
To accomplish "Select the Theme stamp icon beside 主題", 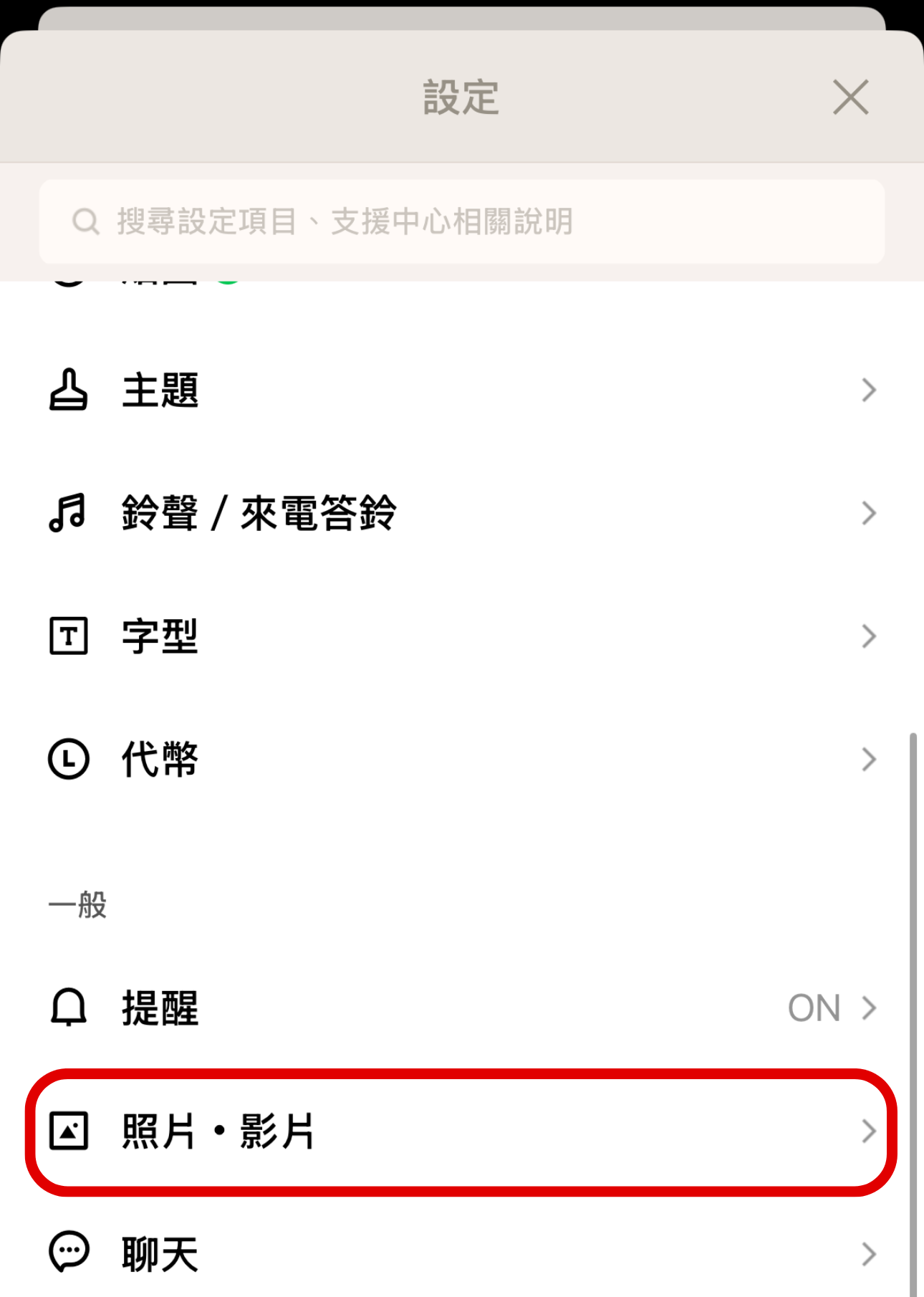I will point(69,389).
